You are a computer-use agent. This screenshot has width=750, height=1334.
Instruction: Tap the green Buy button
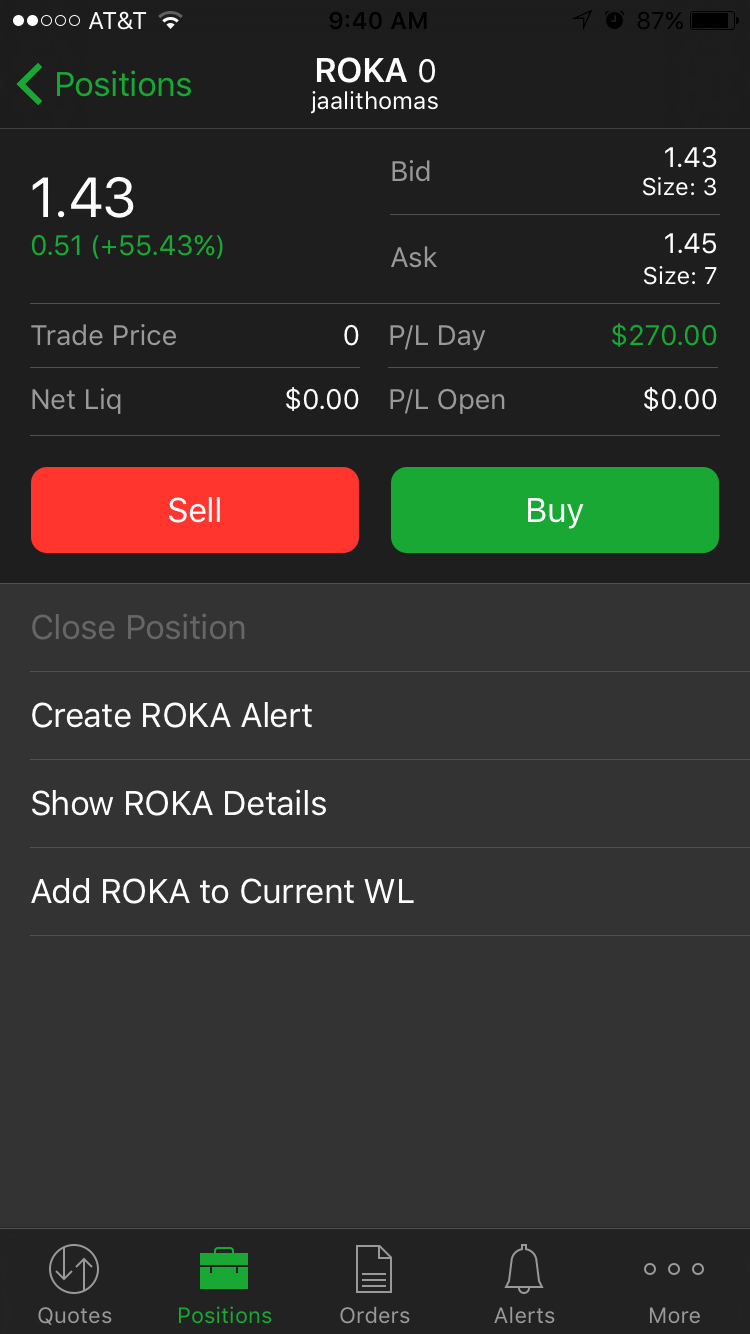[x=555, y=510]
